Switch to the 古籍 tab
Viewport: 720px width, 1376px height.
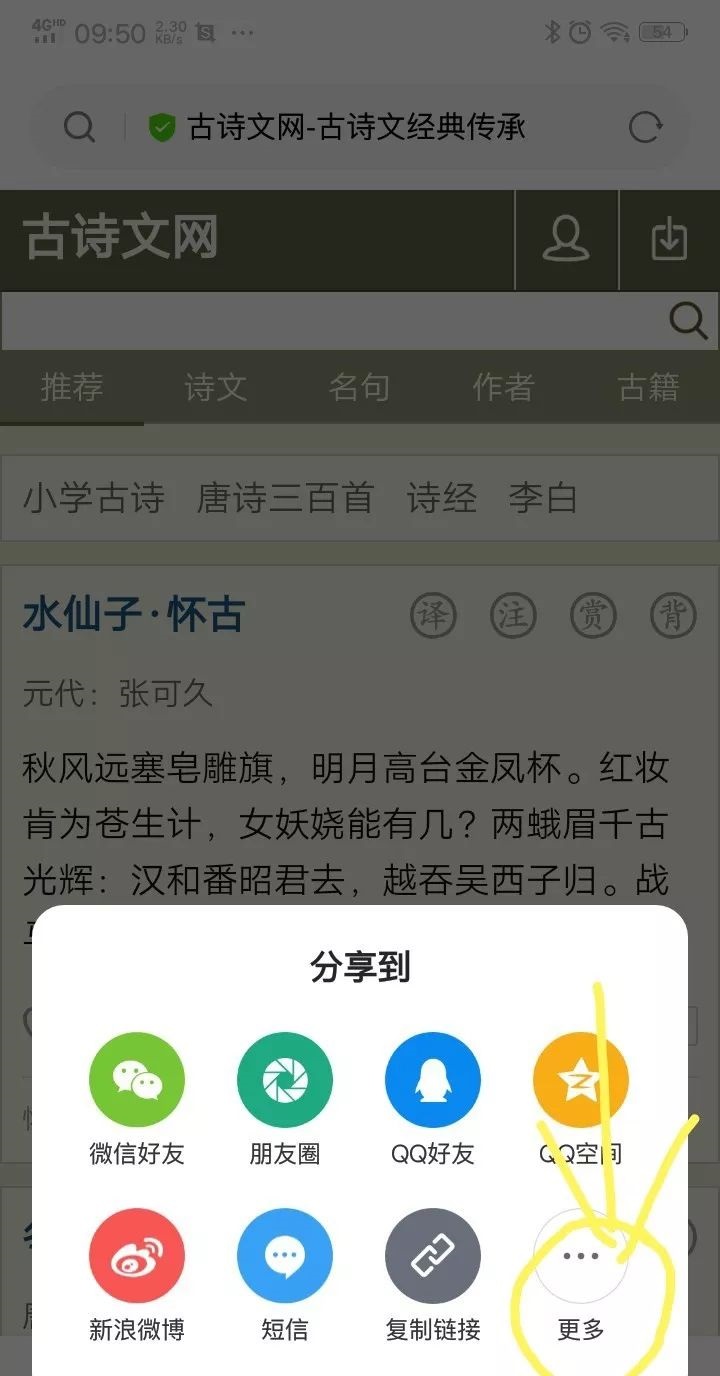[x=648, y=387]
